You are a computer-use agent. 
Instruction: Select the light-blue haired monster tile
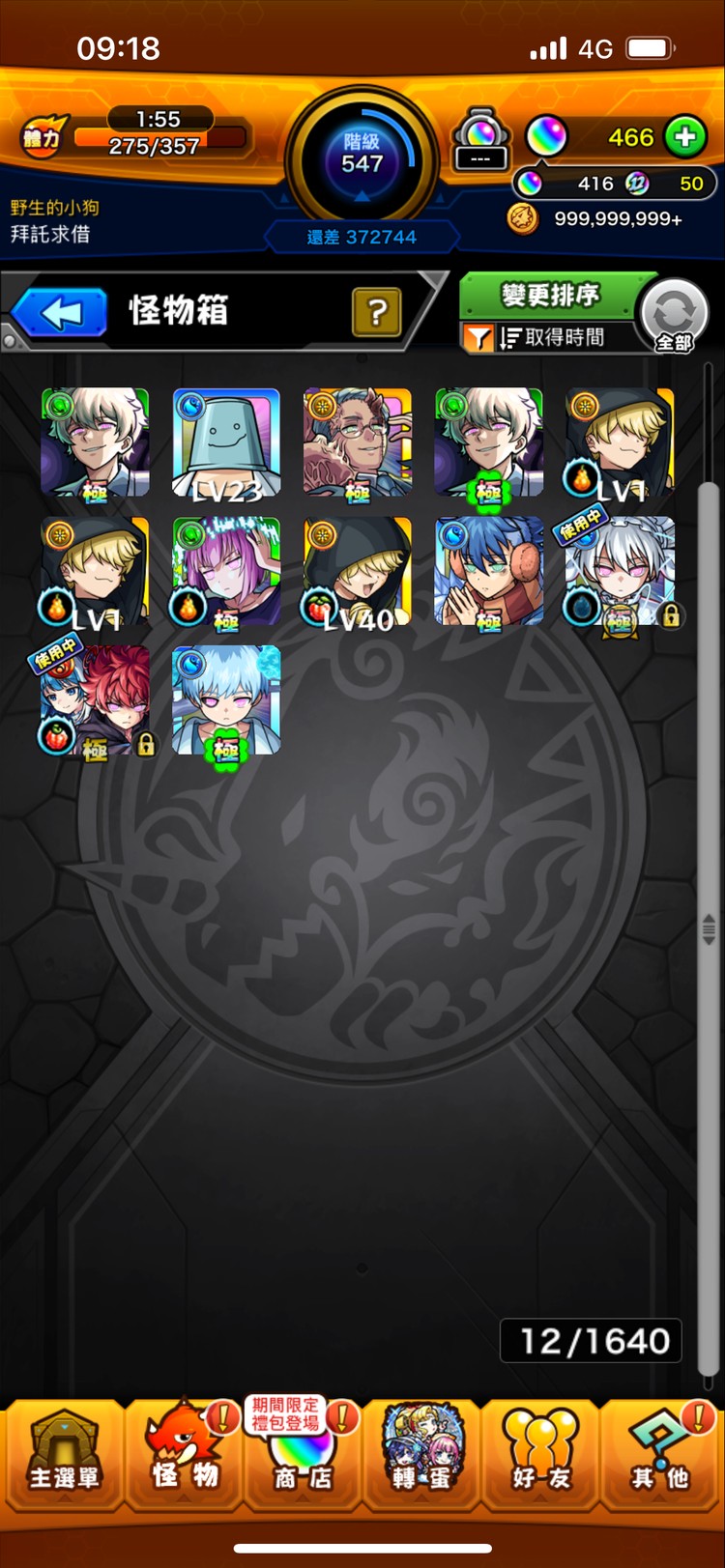click(x=226, y=701)
